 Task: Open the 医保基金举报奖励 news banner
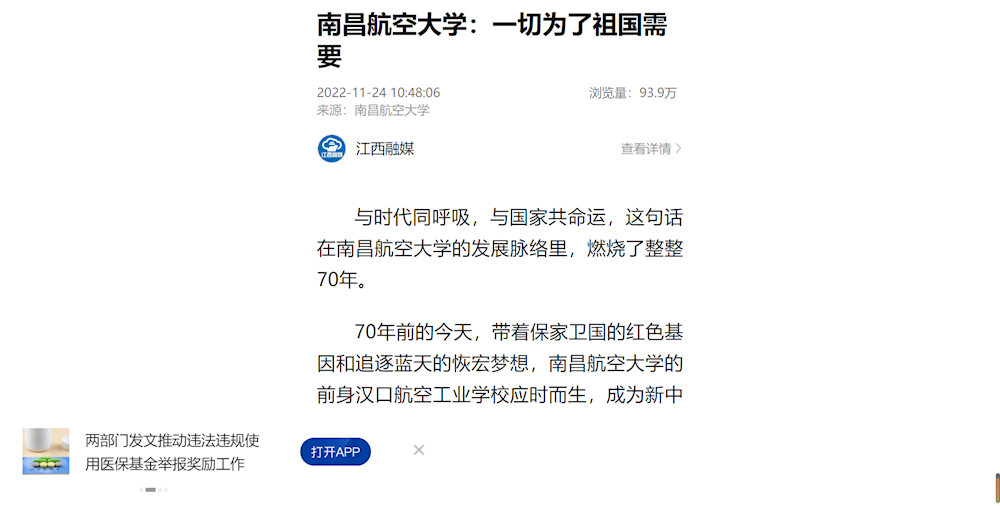171,452
